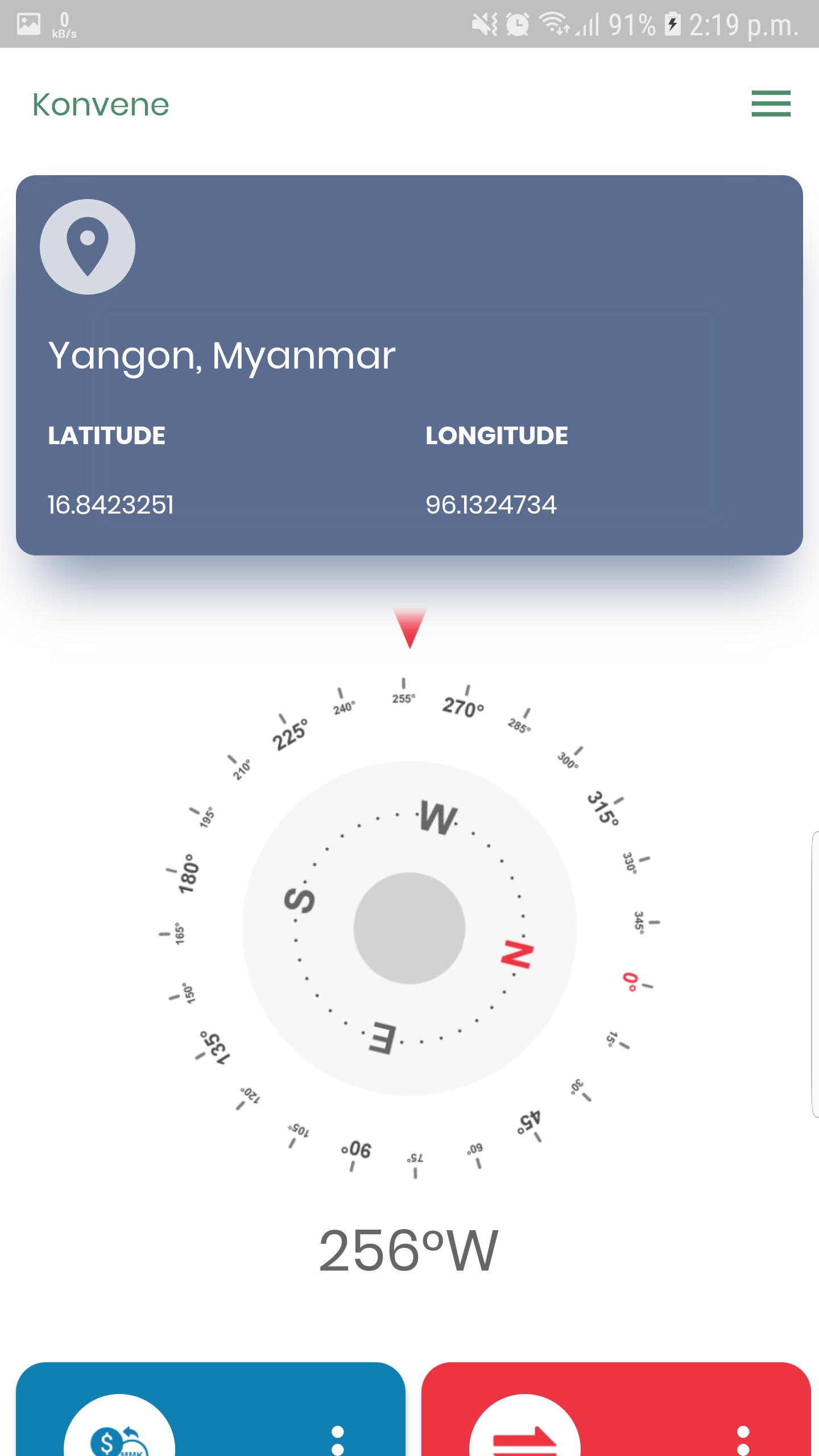Open options on the red card
Image resolution: width=819 pixels, height=1456 pixels.
[x=743, y=1439]
